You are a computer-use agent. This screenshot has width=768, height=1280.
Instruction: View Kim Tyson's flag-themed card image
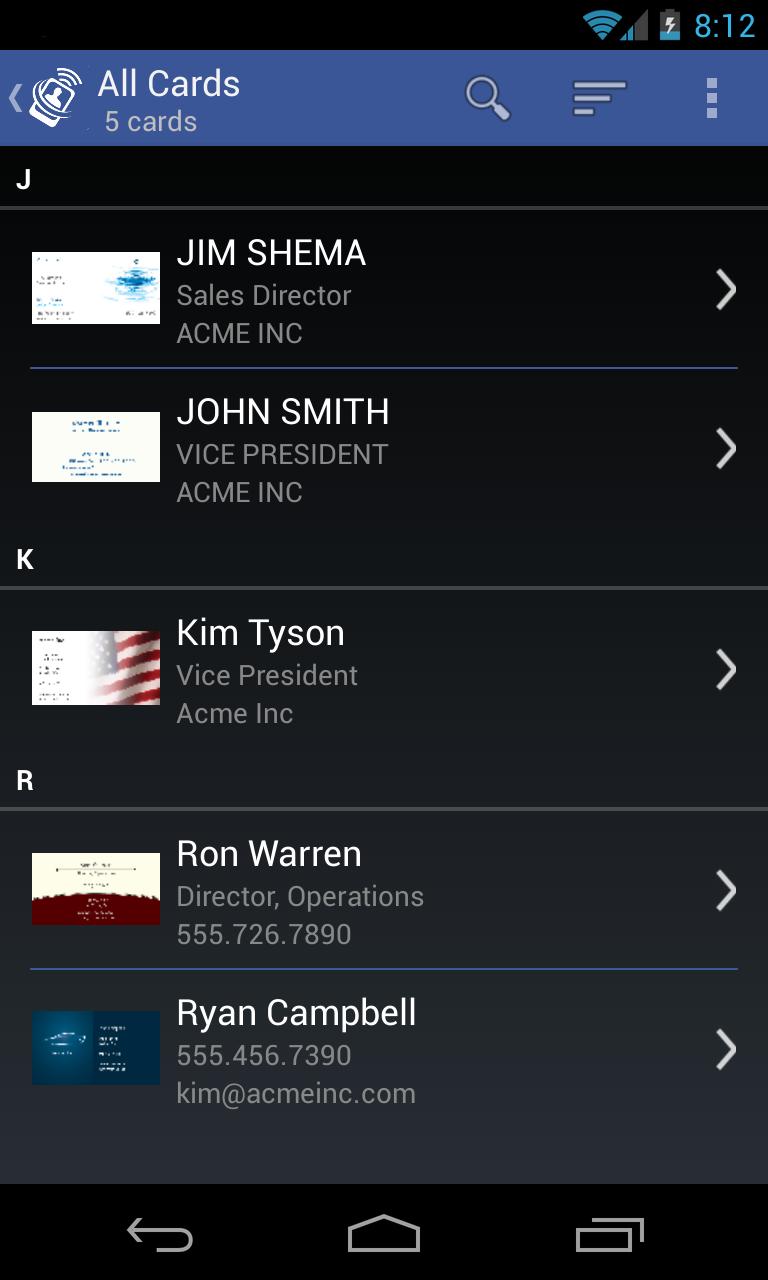[95, 667]
